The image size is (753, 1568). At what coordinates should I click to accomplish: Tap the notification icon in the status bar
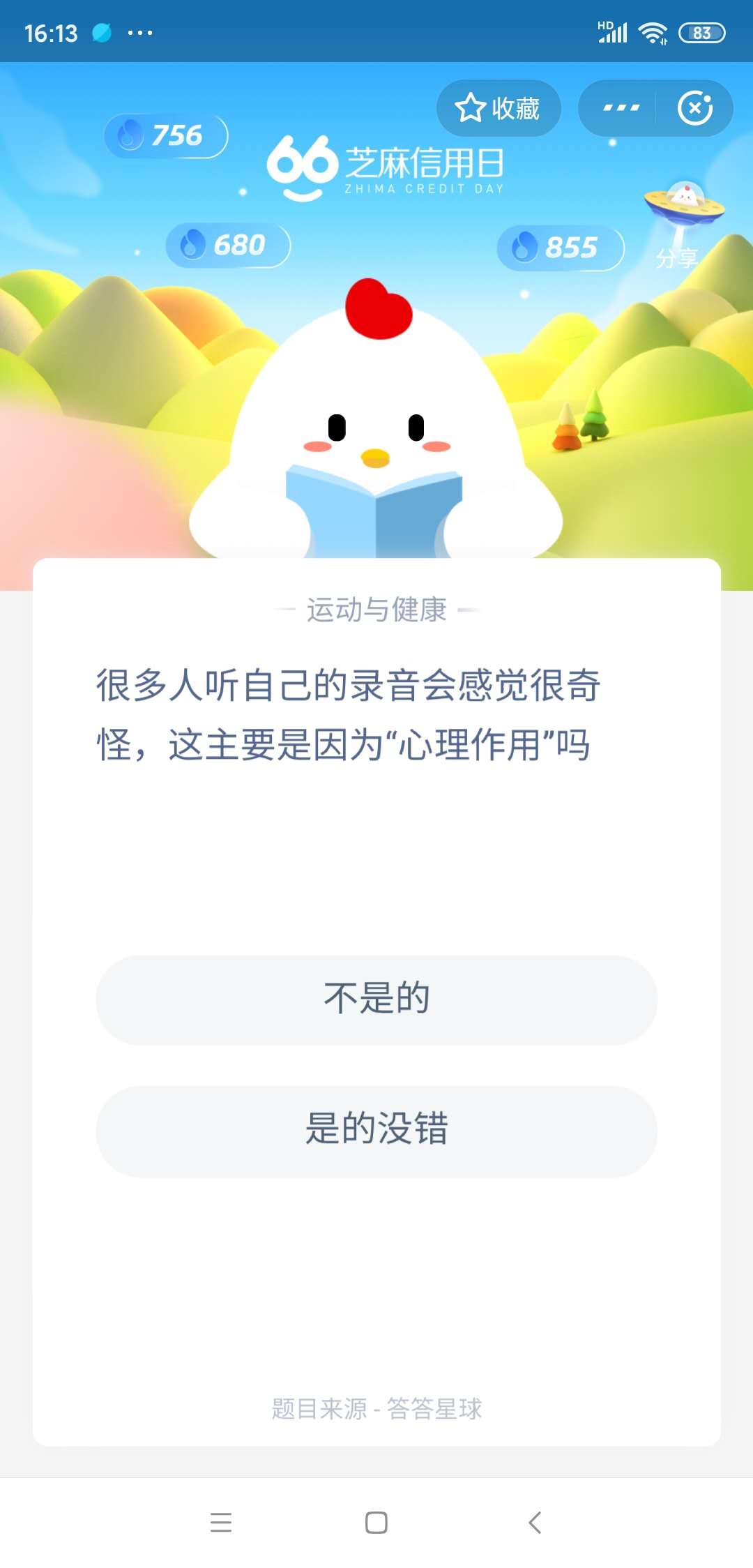102,31
